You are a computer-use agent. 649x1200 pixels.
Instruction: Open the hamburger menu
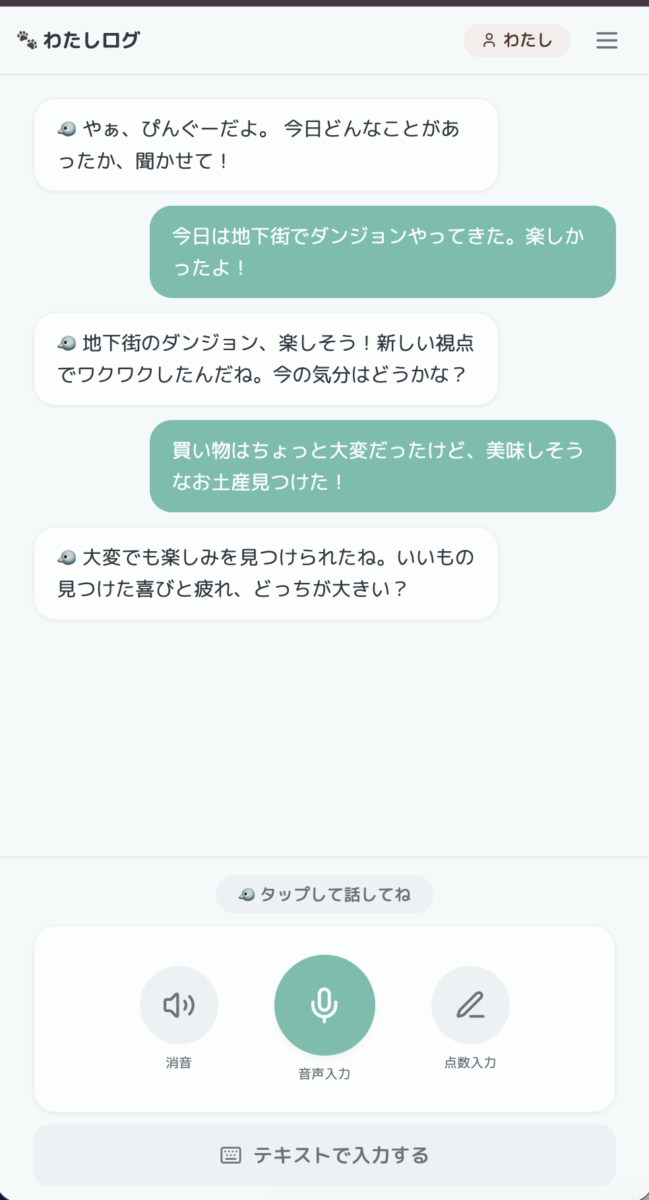[606, 41]
